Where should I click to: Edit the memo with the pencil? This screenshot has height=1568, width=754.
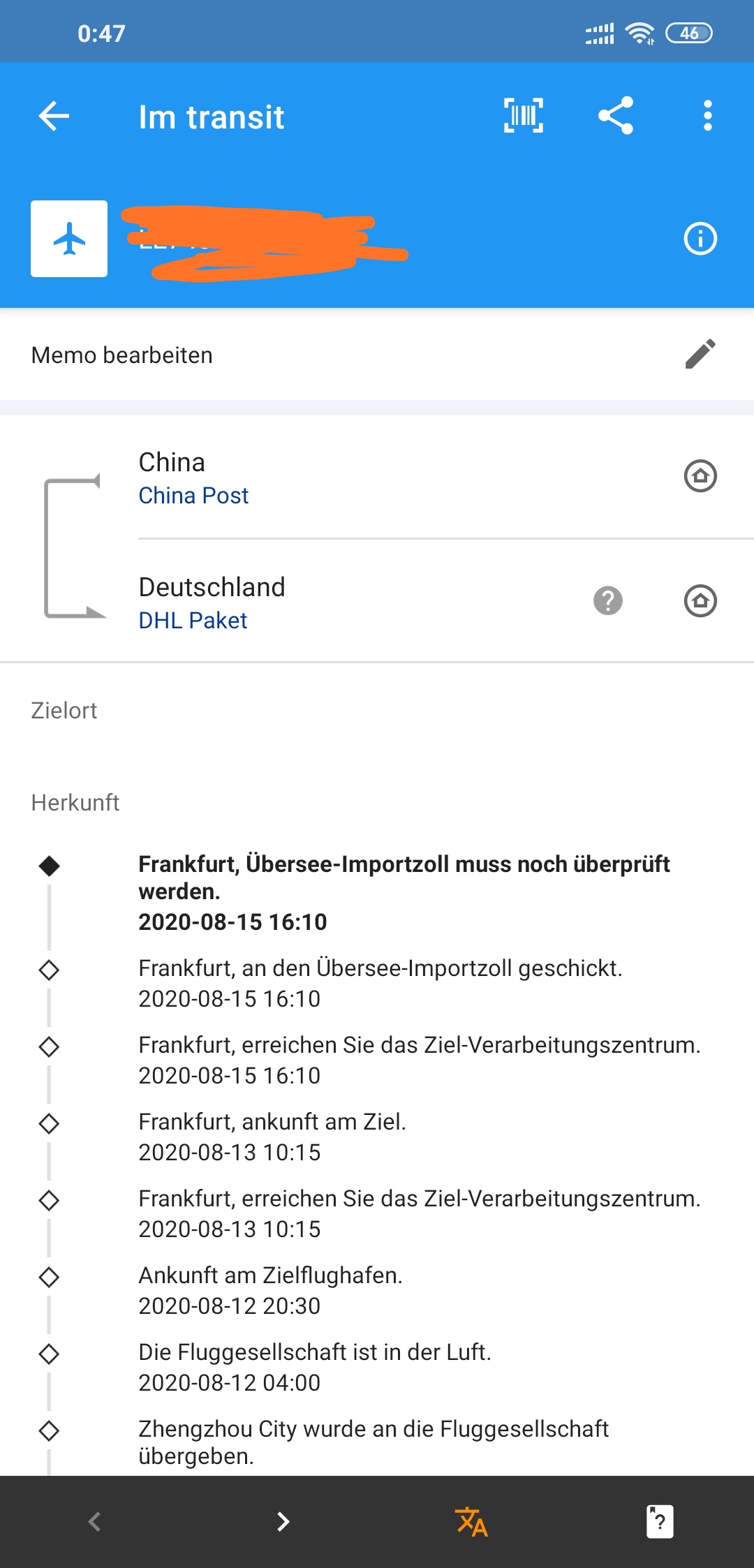coord(700,354)
